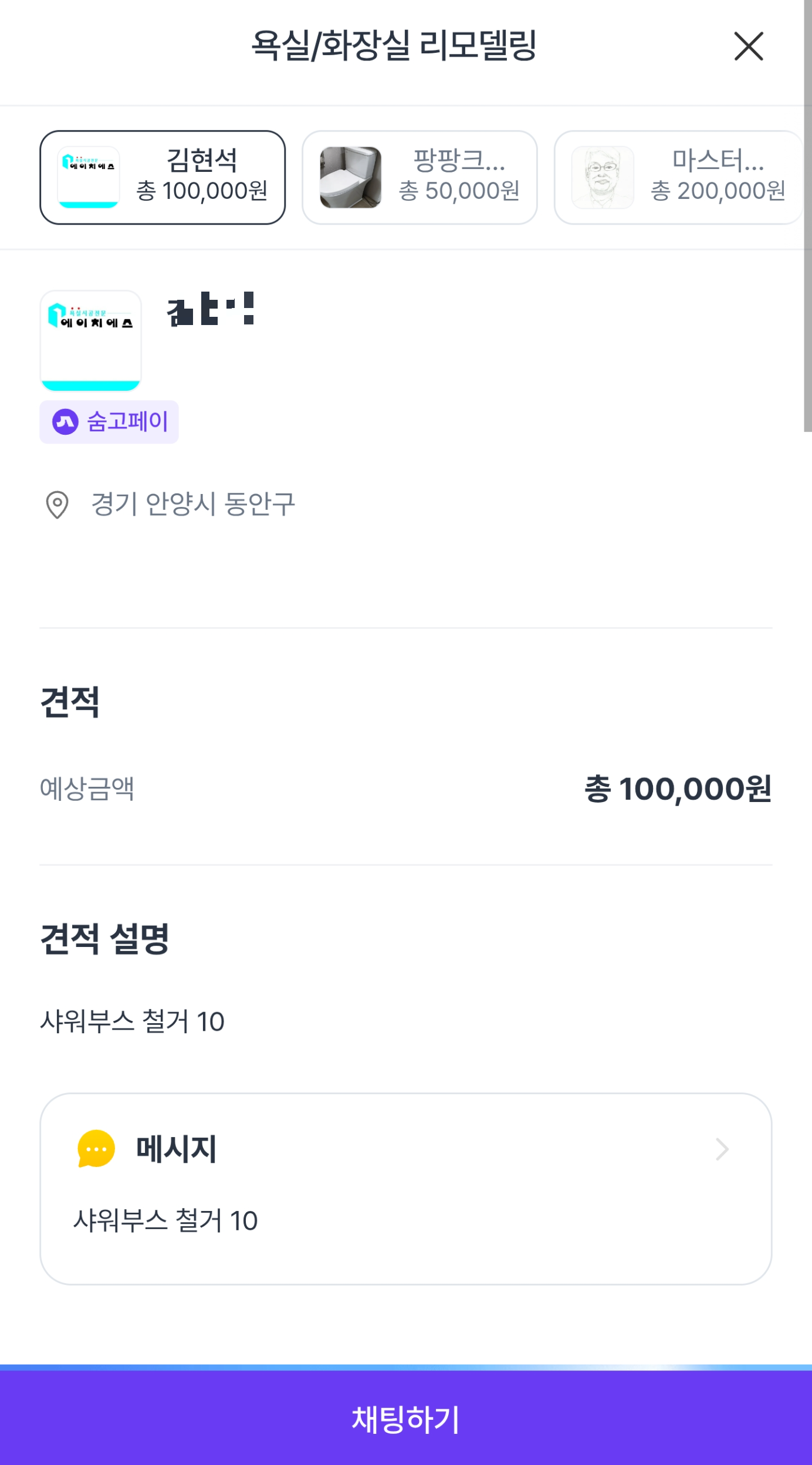Open the provider profile picture
The width and height of the screenshot is (812, 1465).
click(90, 340)
